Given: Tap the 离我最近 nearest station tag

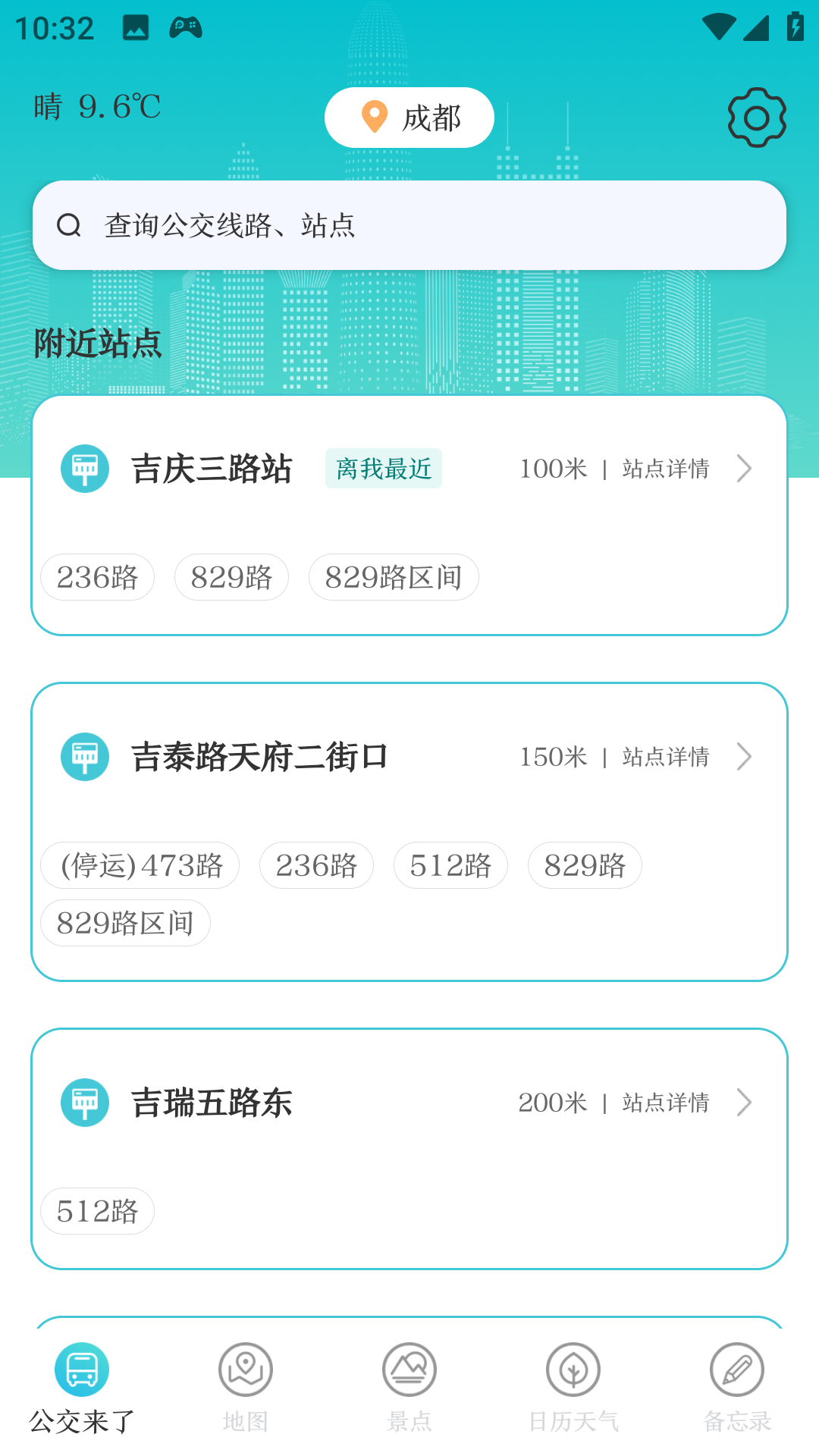Looking at the screenshot, I should click(x=383, y=469).
